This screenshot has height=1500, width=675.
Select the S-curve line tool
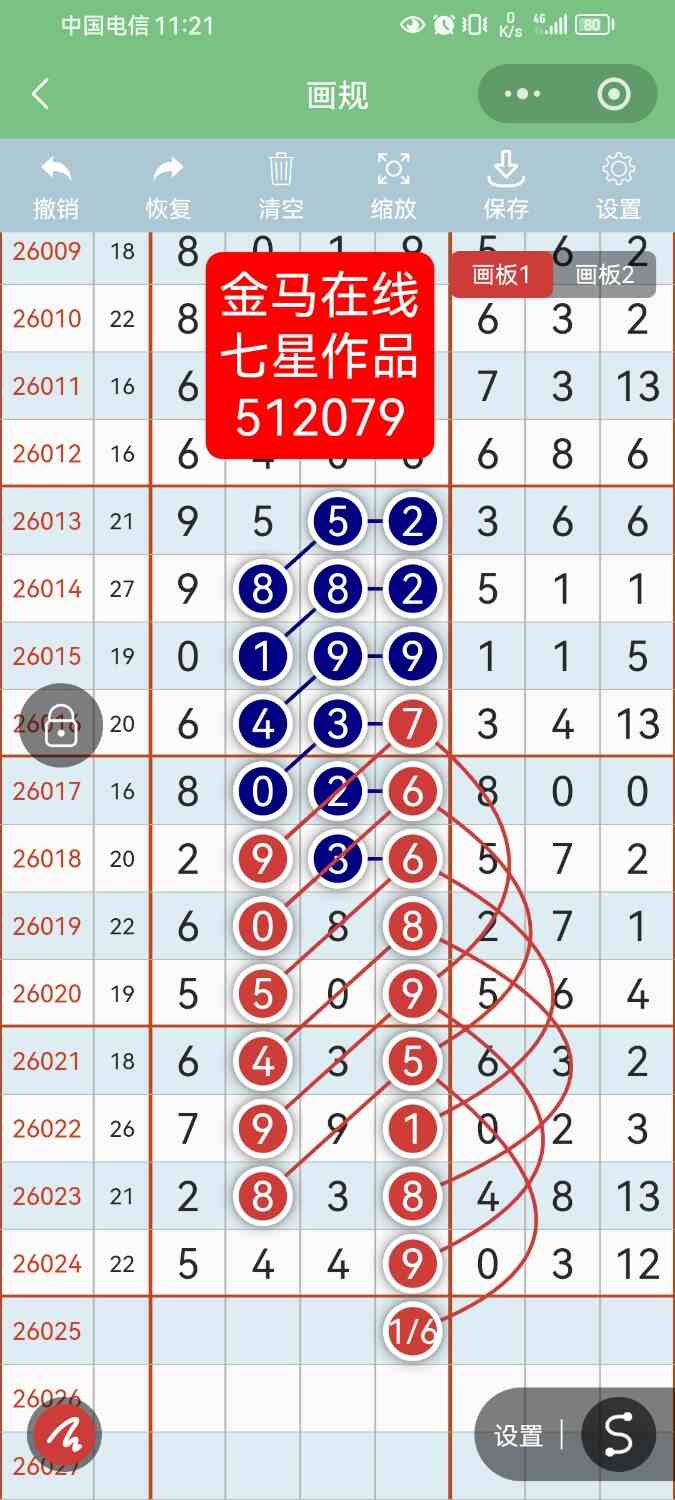[619, 1434]
